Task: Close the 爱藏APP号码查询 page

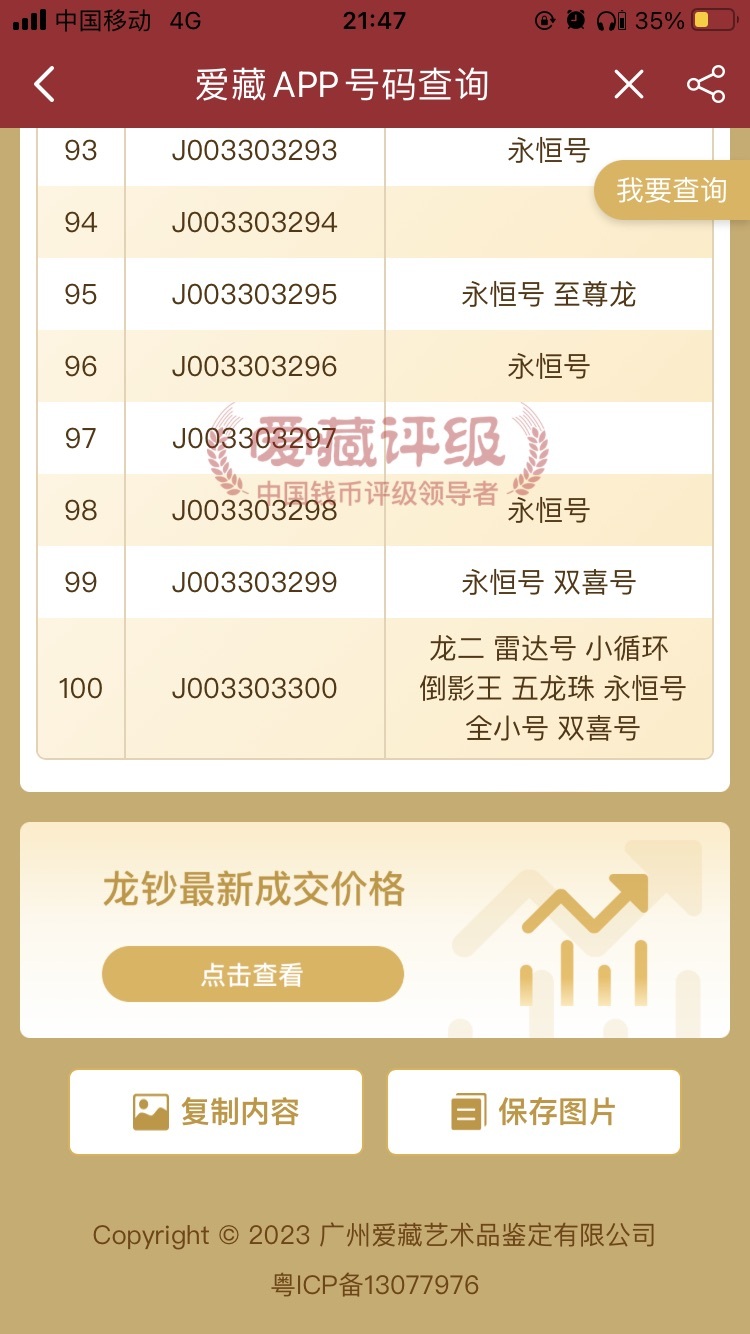Action: [x=628, y=85]
